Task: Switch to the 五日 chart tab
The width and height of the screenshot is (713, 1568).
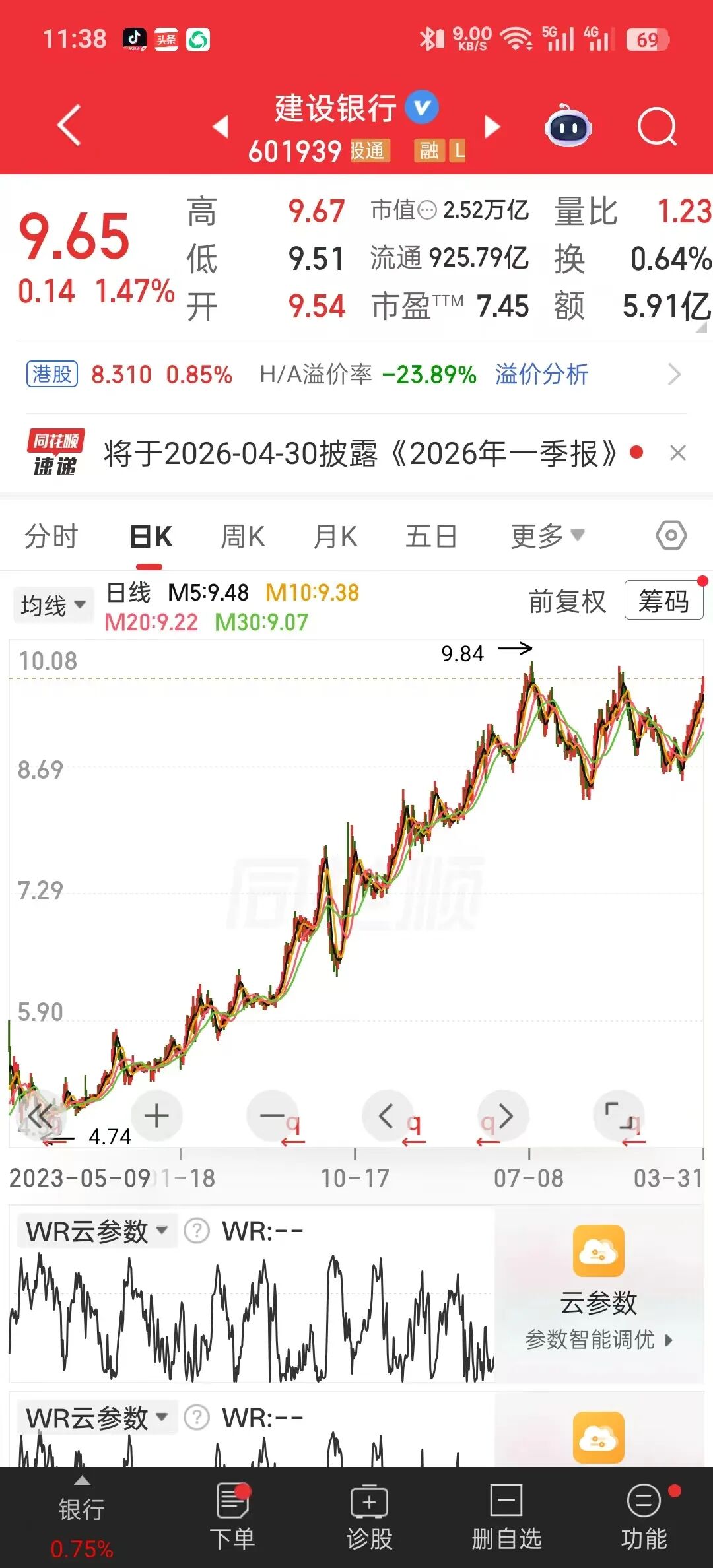Action: [431, 536]
